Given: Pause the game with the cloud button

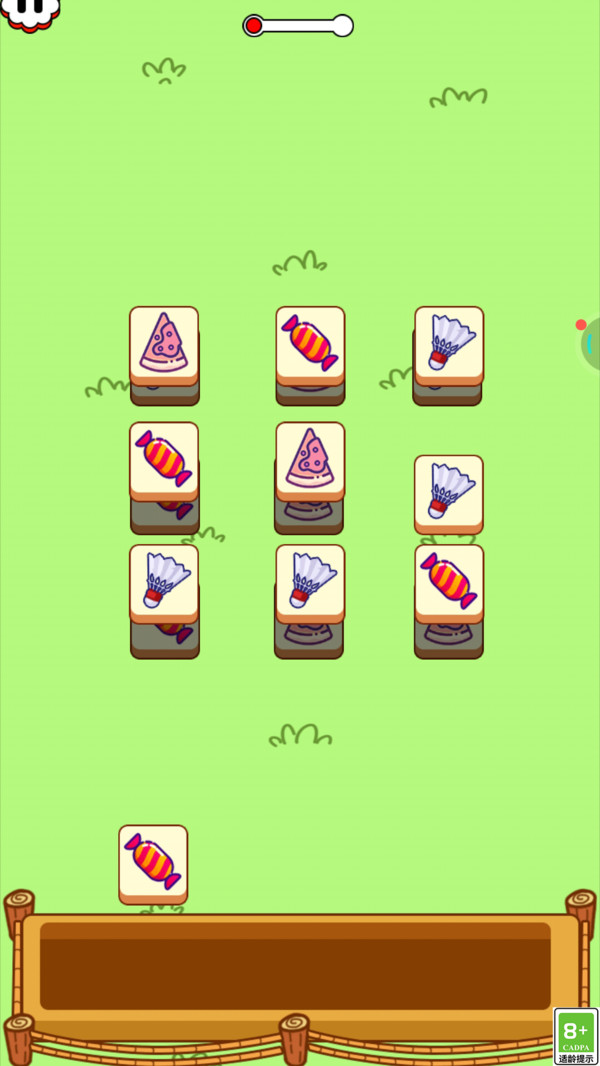Looking at the screenshot, I should tap(30, 12).
